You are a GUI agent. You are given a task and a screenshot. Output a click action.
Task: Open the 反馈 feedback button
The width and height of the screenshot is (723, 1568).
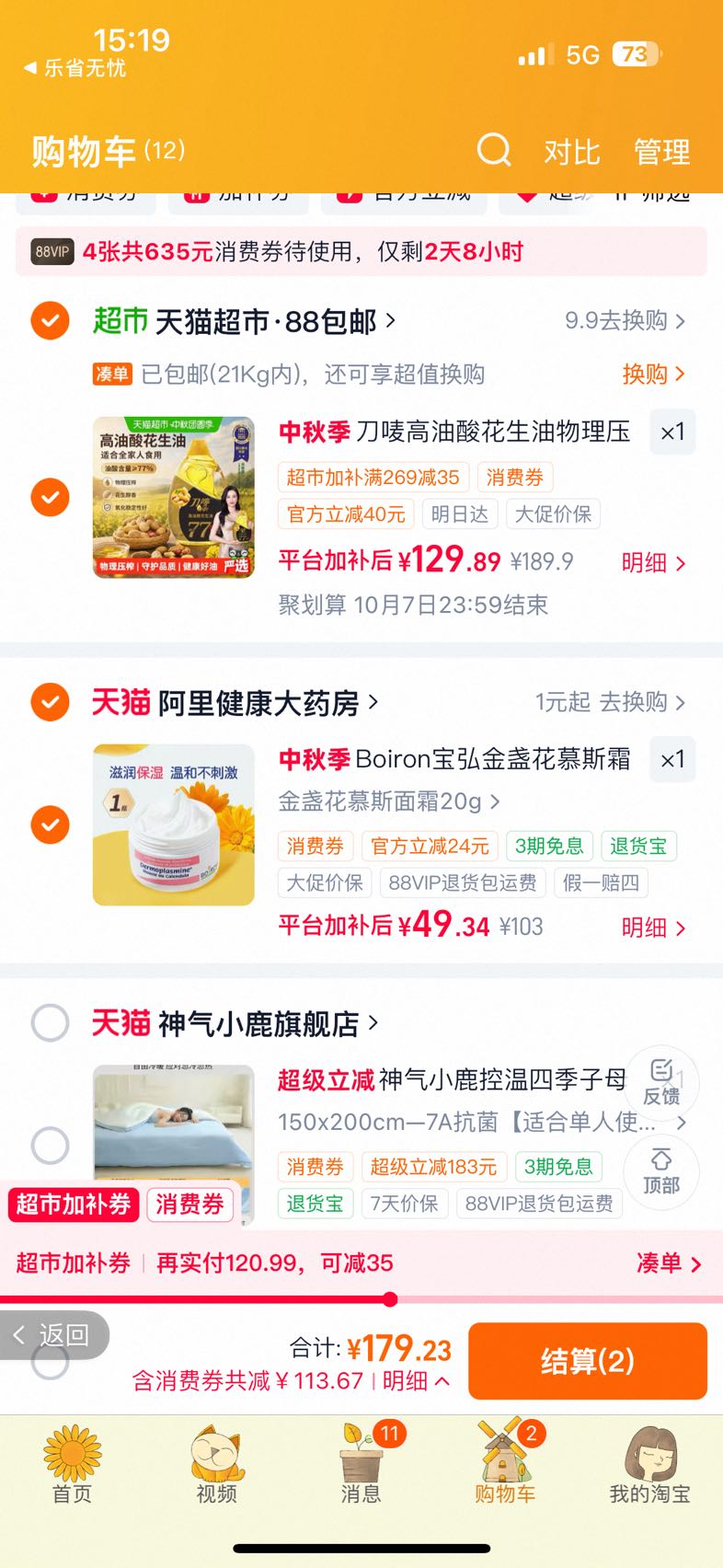(x=661, y=1083)
